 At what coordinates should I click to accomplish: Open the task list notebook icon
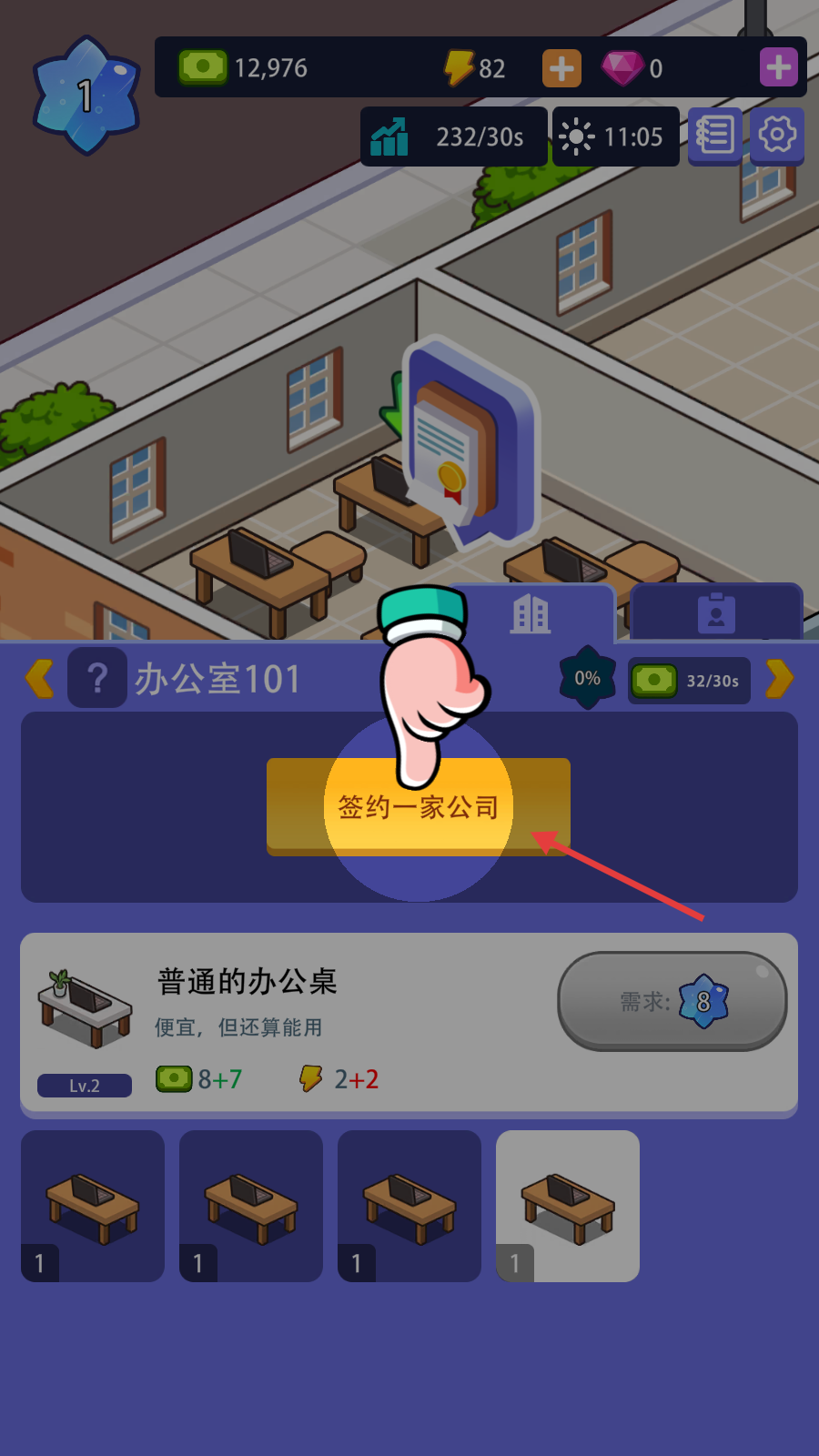[714, 136]
